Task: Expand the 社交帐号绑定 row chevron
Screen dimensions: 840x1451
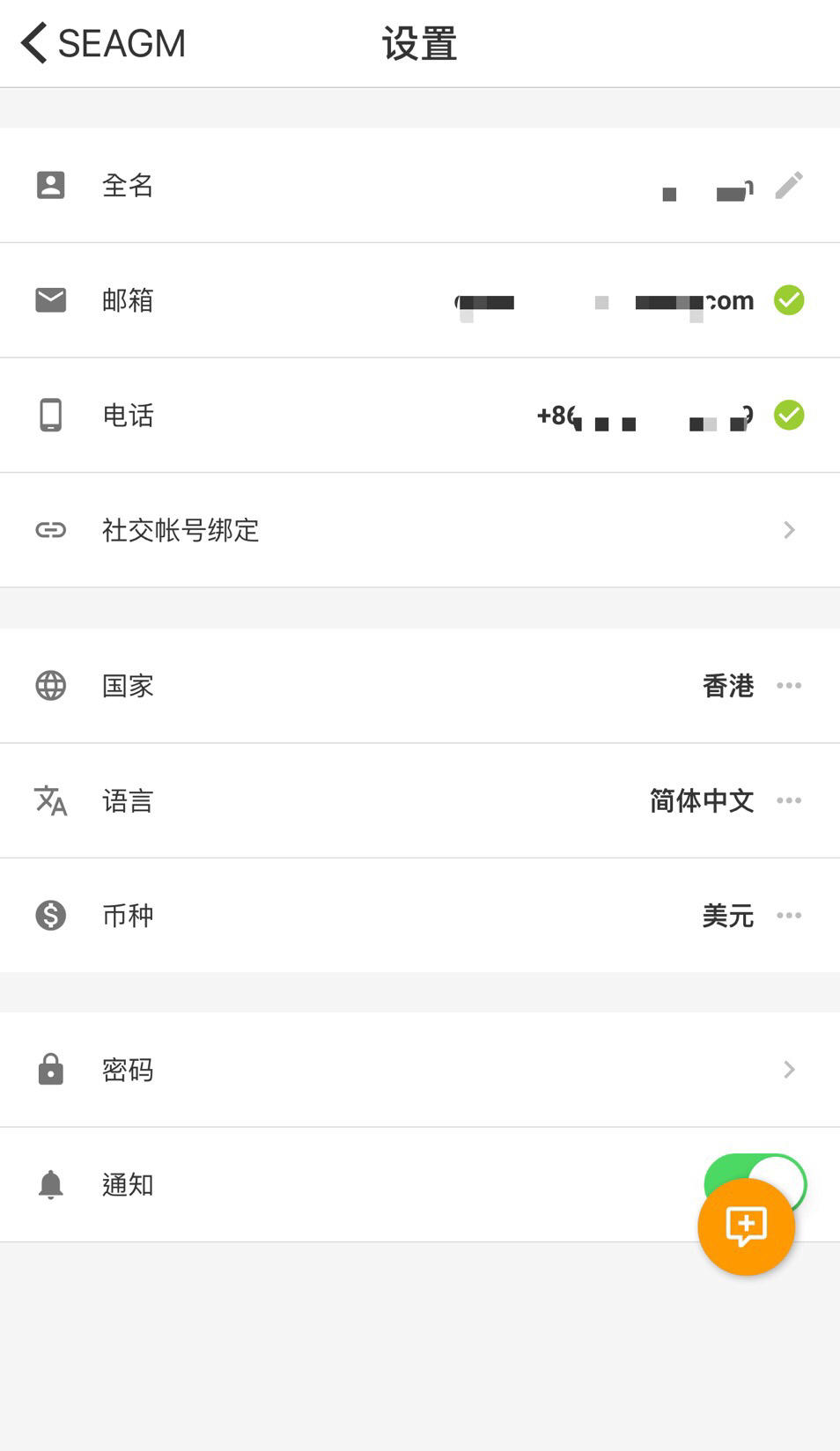Action: point(789,530)
